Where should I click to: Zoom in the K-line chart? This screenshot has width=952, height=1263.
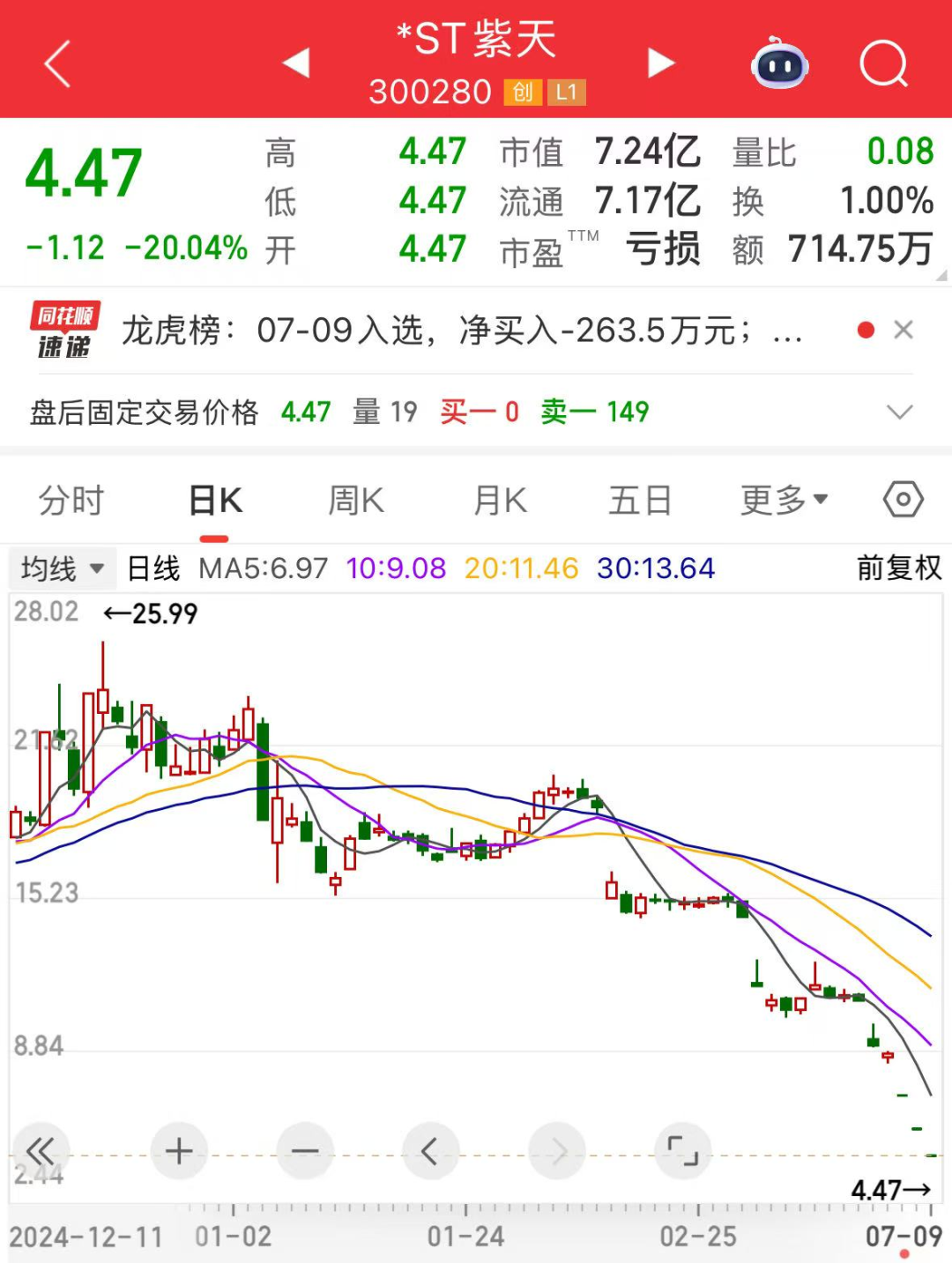tap(179, 1151)
